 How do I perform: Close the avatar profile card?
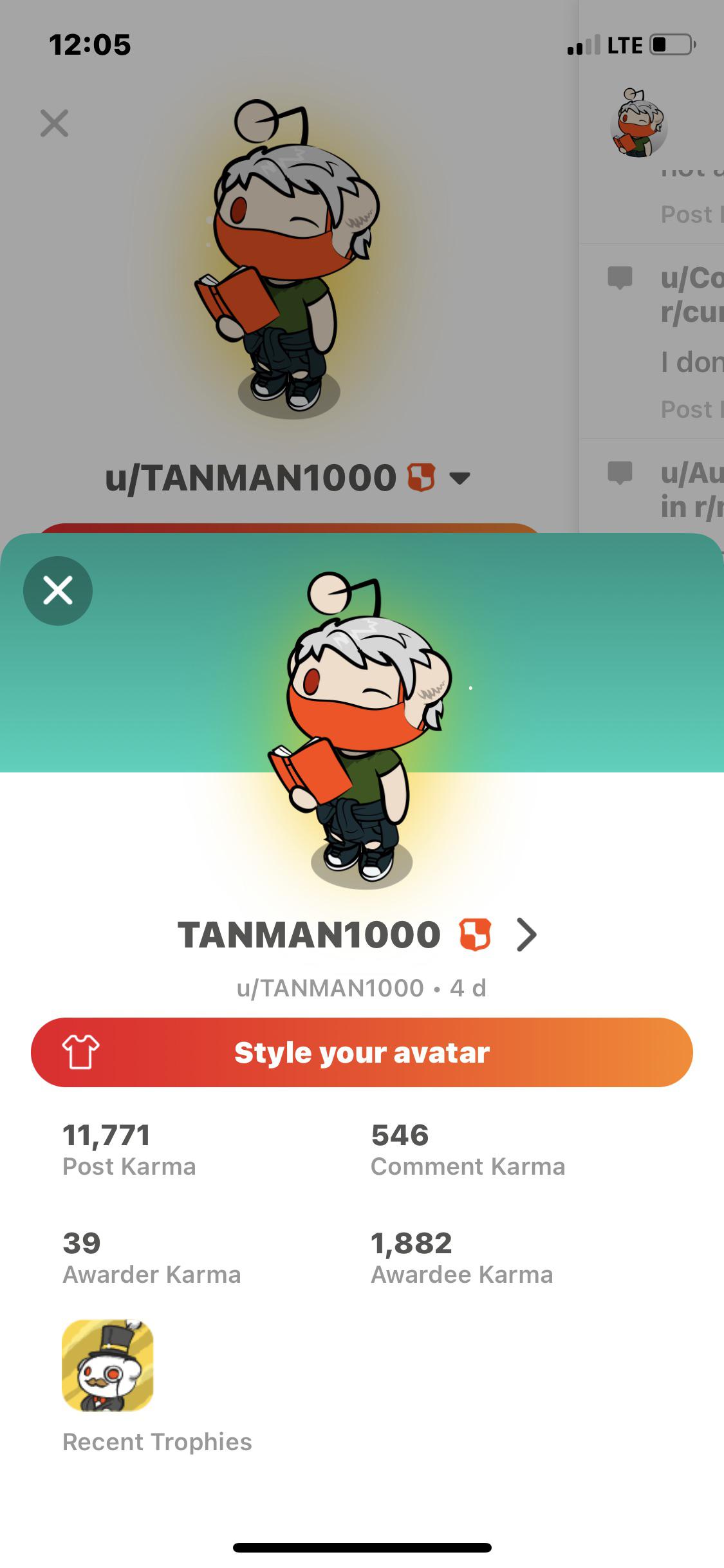(x=58, y=590)
